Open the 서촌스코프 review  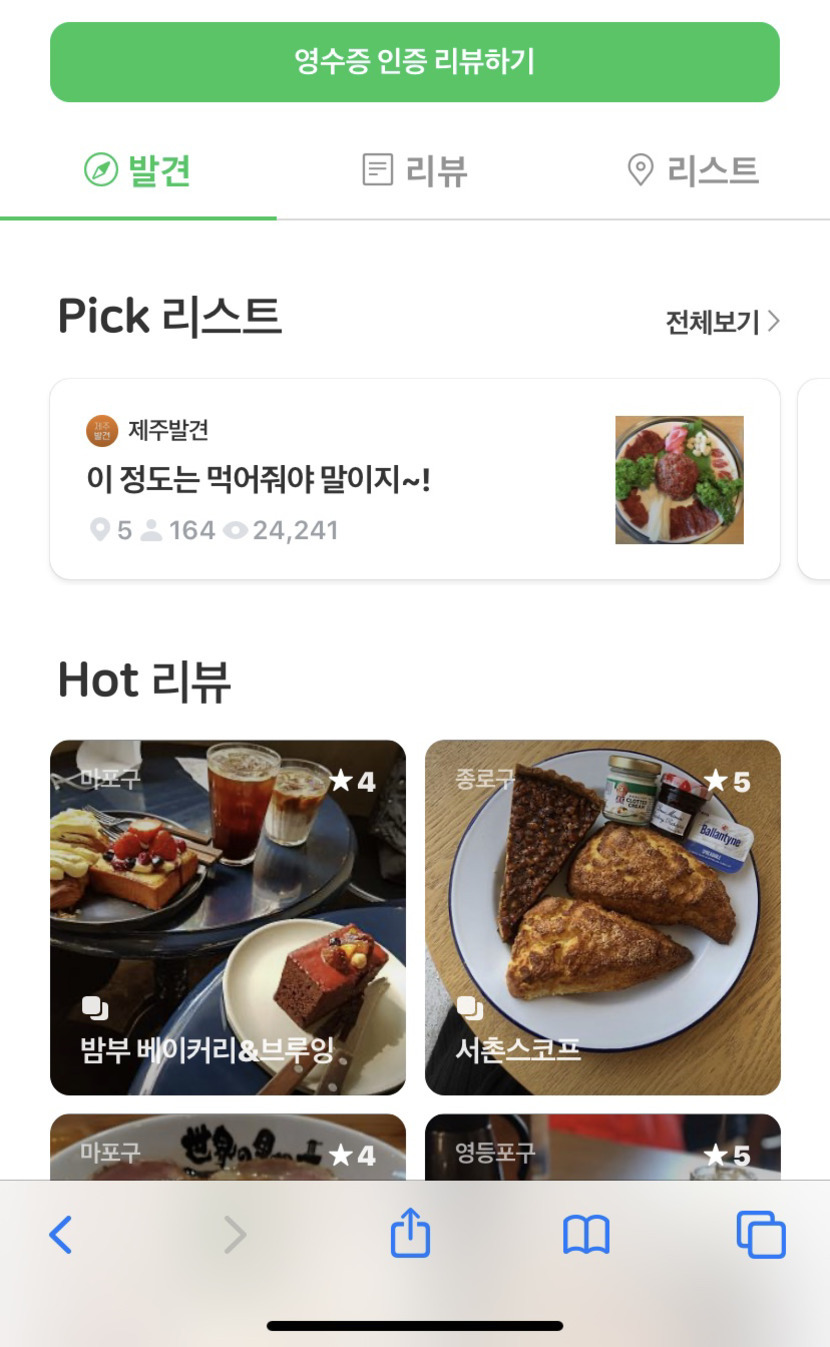[x=602, y=917]
